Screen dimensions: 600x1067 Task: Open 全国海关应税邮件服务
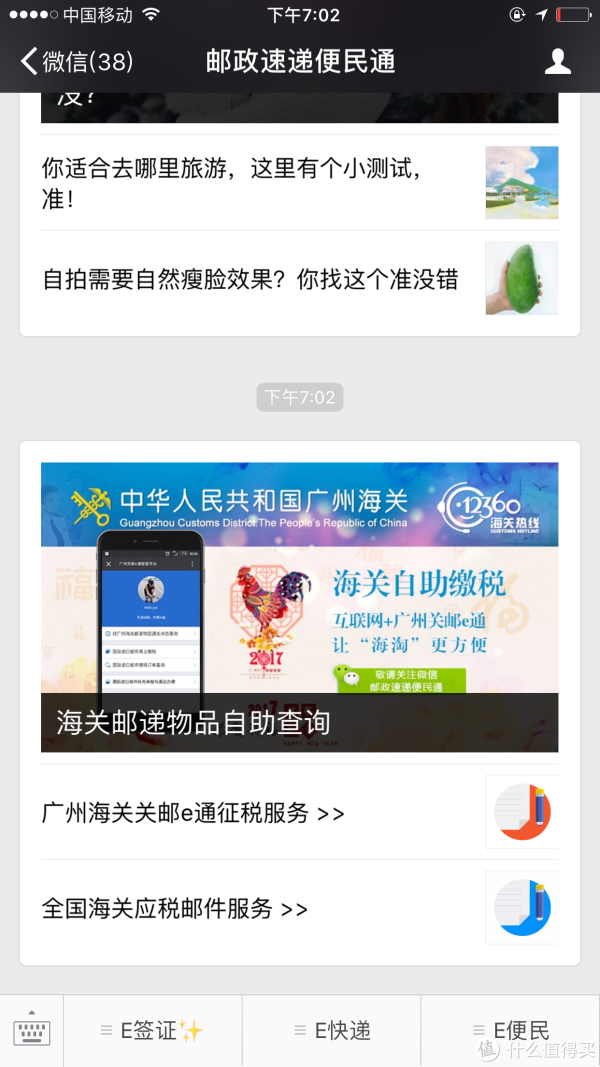[x=260, y=908]
